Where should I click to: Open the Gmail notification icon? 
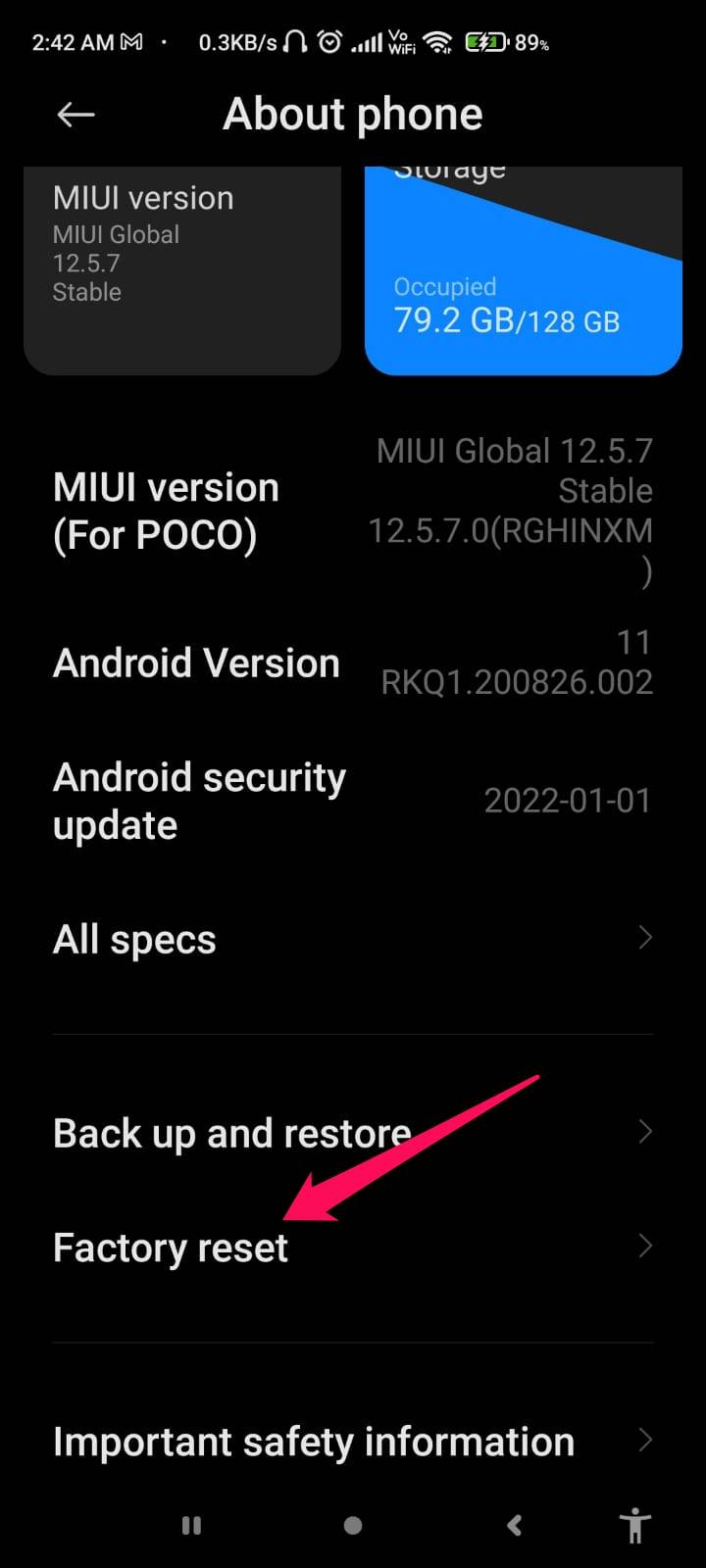132,41
